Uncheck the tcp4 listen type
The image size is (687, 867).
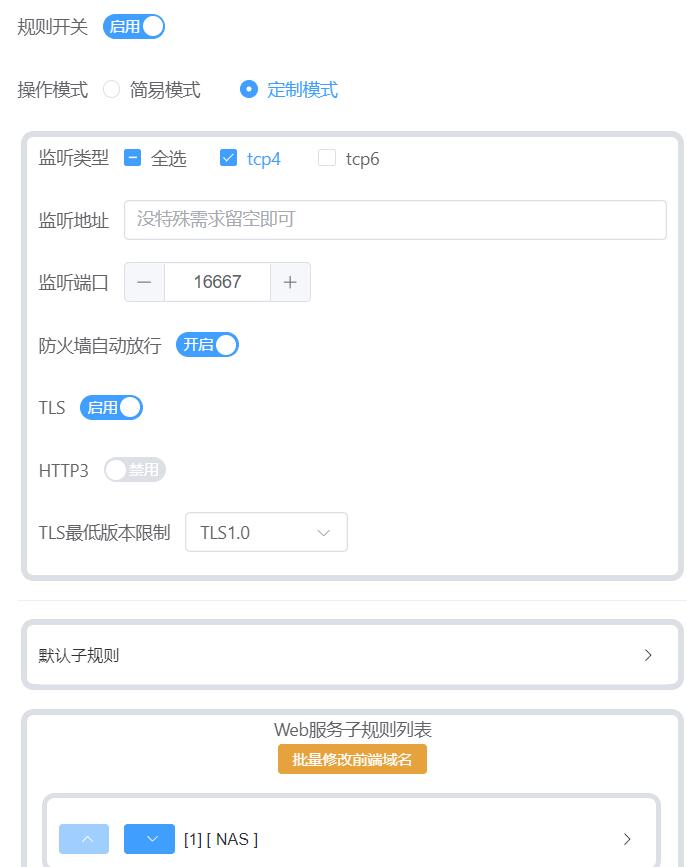tap(228, 158)
